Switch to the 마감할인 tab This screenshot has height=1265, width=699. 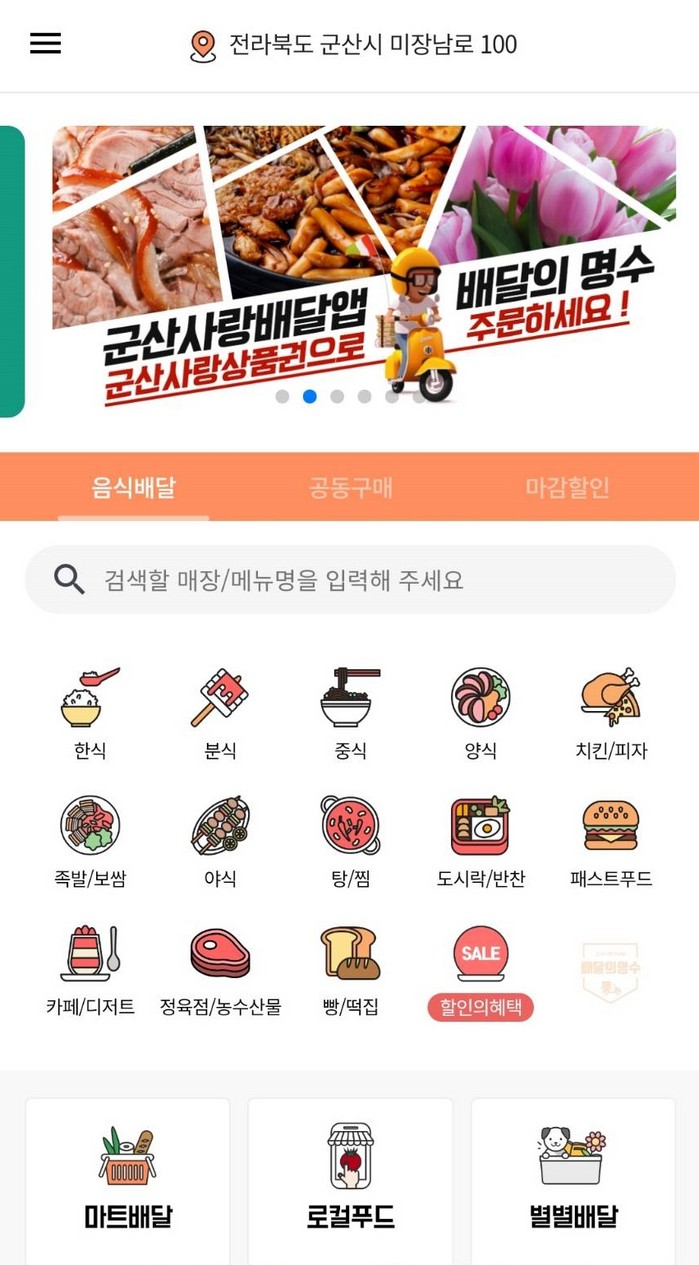(x=567, y=488)
